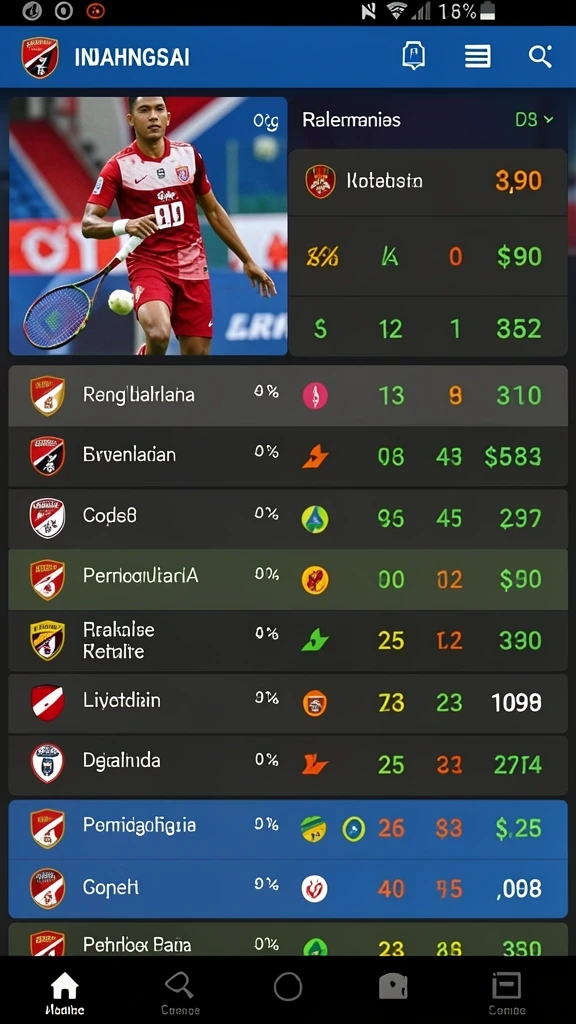Open the featured player photo card
576x1024 pixels.
tap(148, 226)
